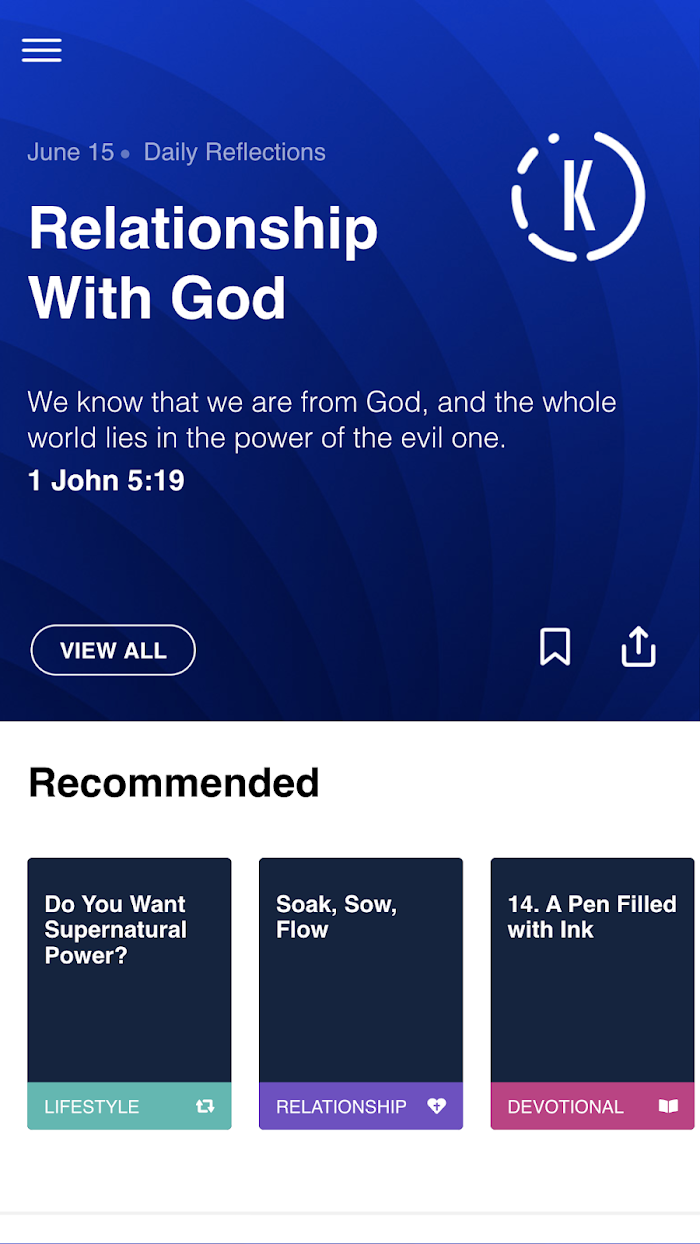Screen dimensions: 700x1244
Task: Open the Soak, Sow, Flow card
Action: pos(361,994)
